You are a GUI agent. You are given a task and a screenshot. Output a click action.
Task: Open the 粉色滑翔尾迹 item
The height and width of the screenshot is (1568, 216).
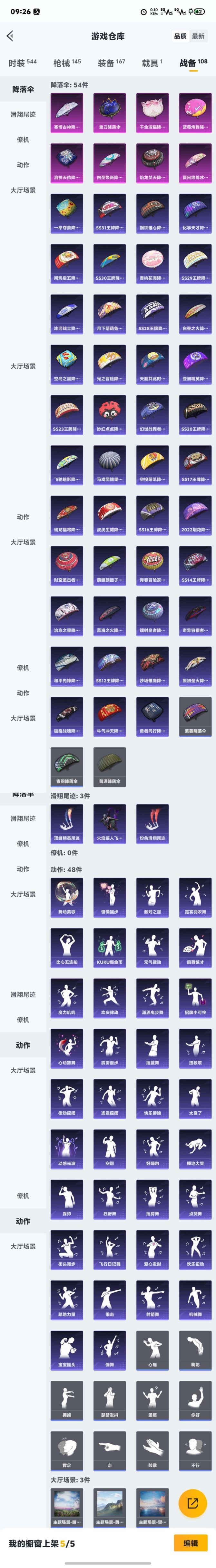point(152,824)
